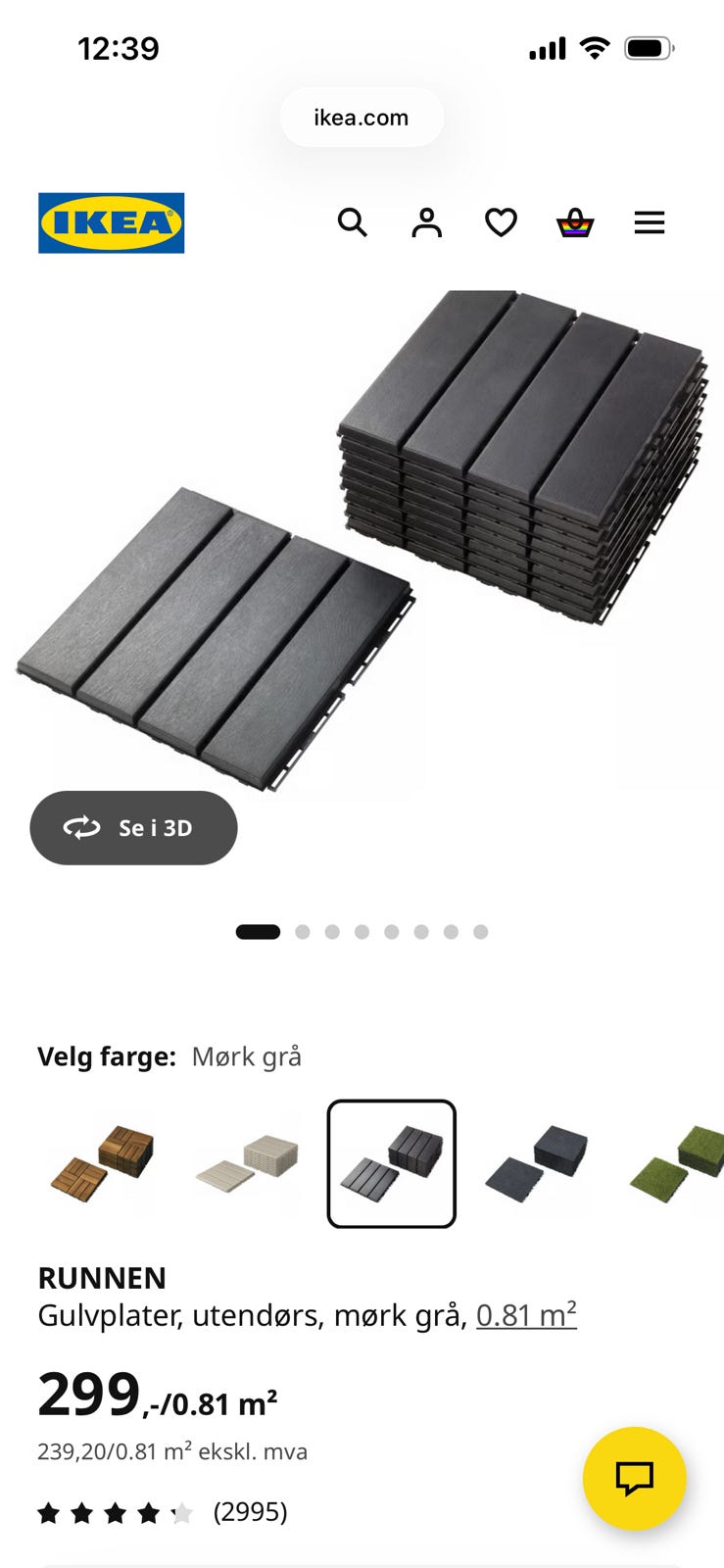Select the artificial grass colour option
Screen dimensions: 724x1568
point(676,1164)
